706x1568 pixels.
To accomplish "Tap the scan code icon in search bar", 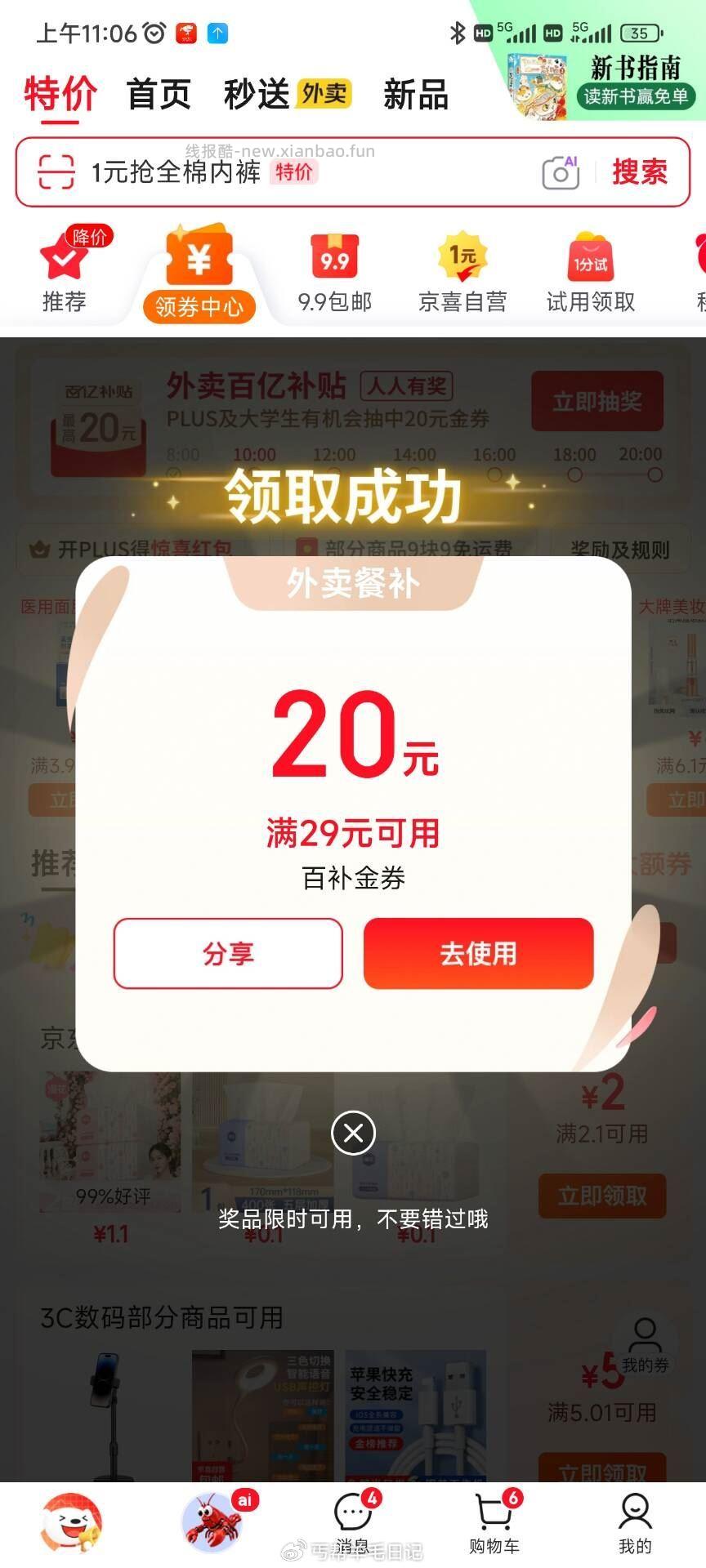I will [x=54, y=171].
